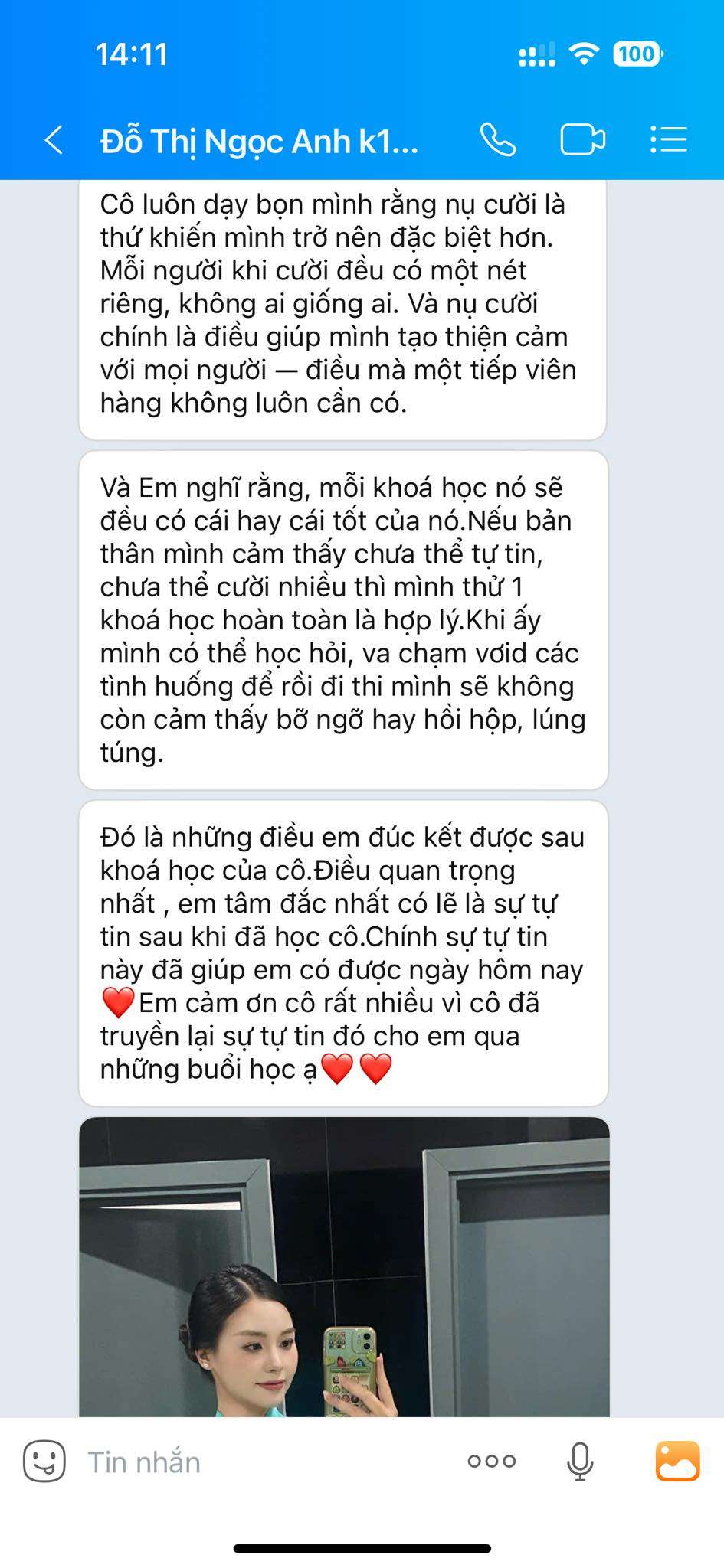Viewport: 724px width, 1568px height.
Task: Start a video call
Action: click(x=582, y=140)
